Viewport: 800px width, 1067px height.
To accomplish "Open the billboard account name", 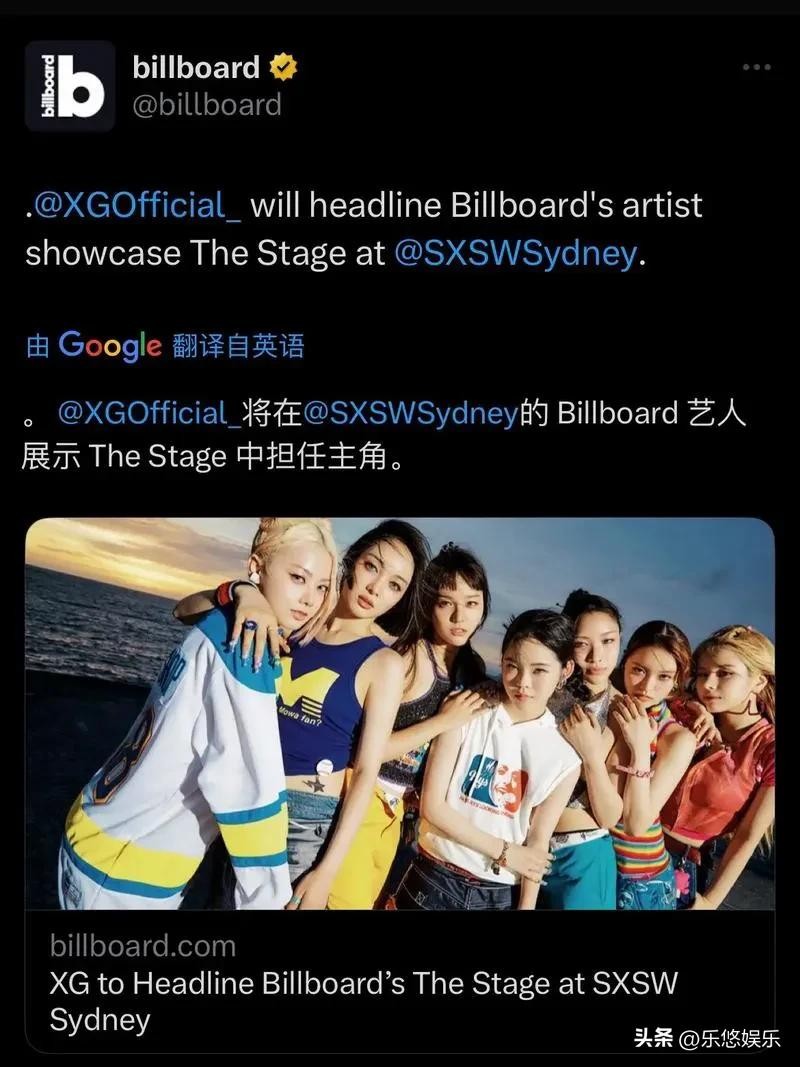I will 196,67.
